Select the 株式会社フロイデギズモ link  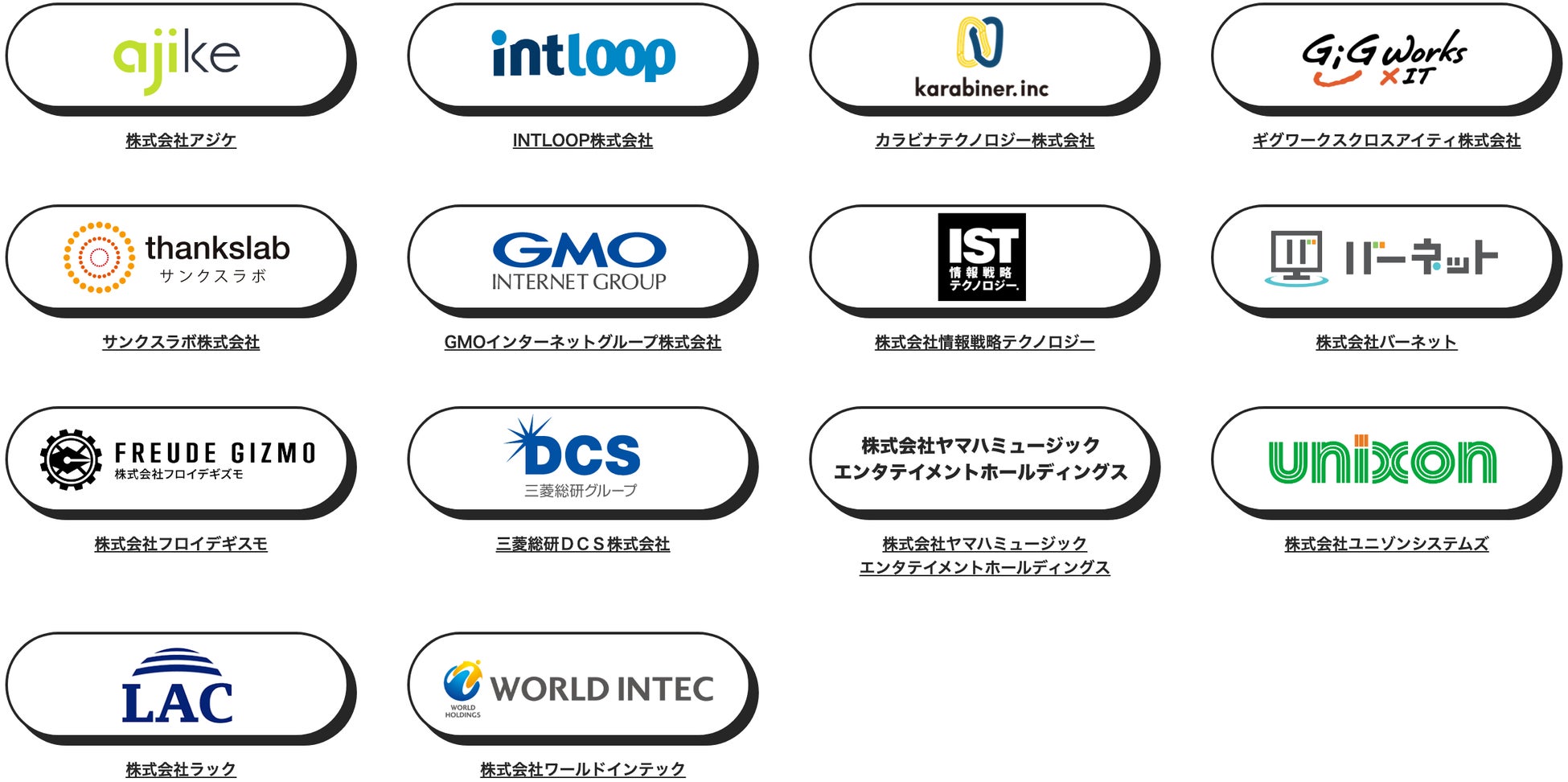pos(180,545)
